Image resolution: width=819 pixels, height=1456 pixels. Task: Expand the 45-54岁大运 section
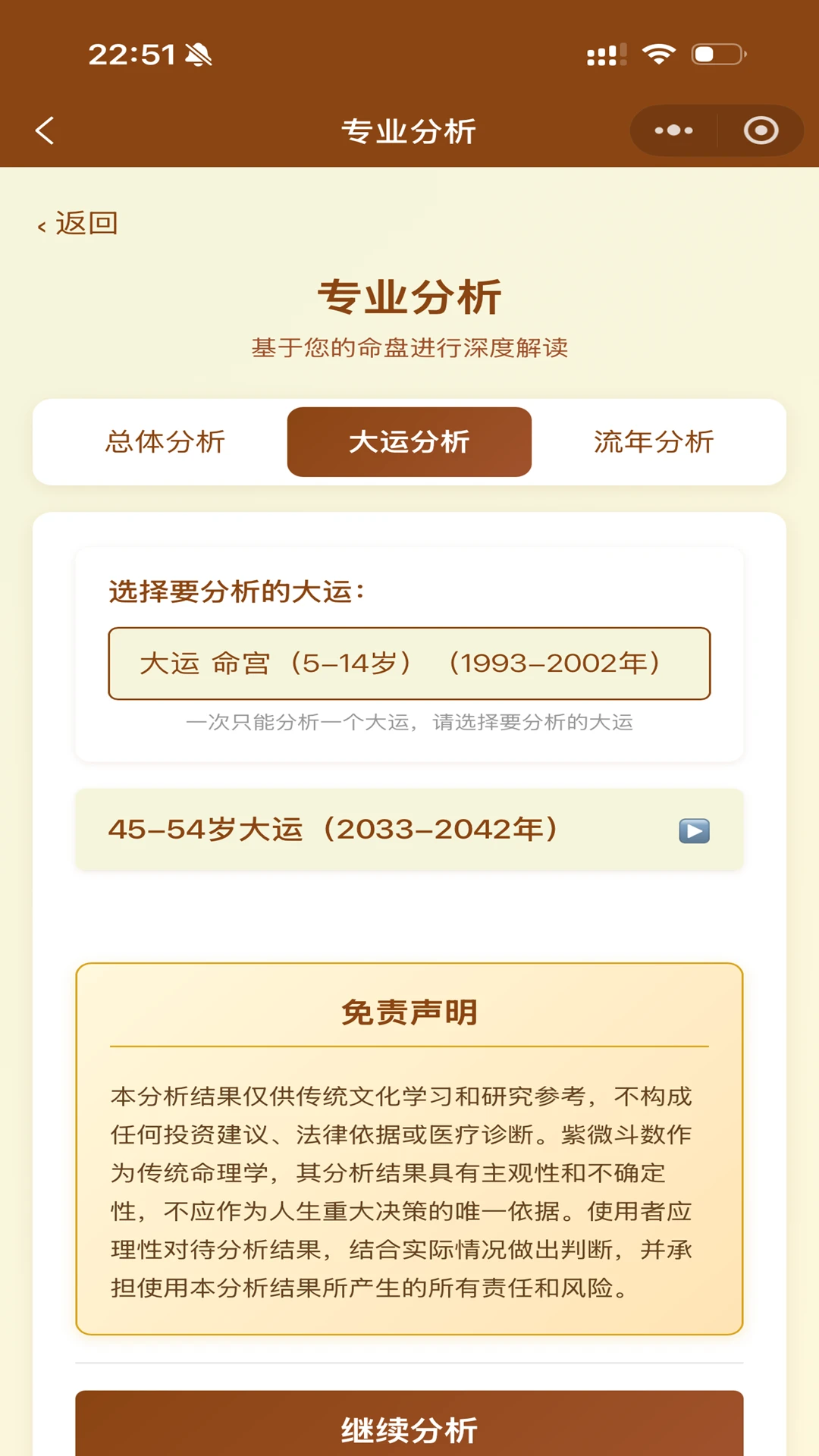[x=409, y=830]
